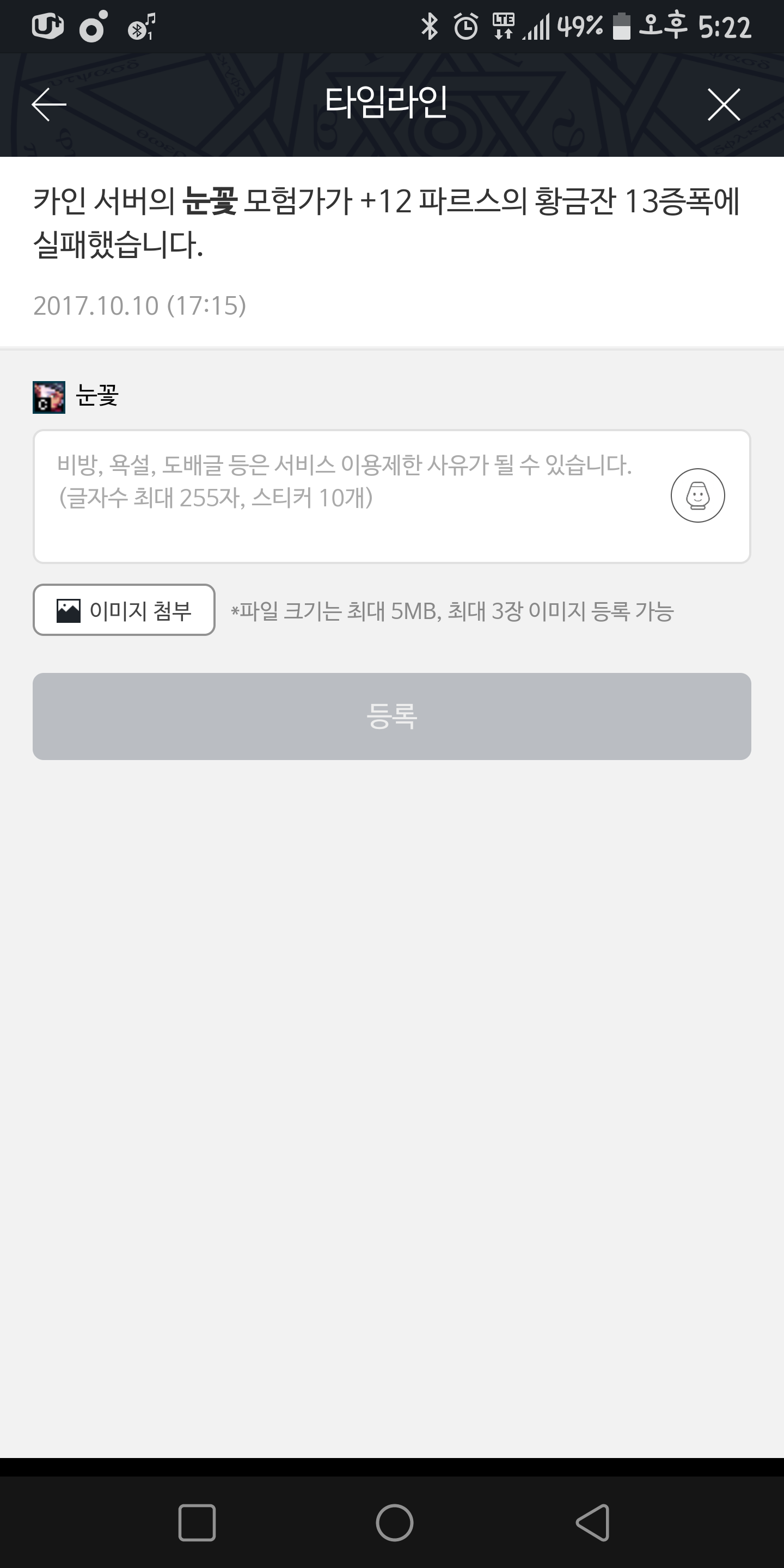
Task: Go to the phone's home screen
Action: [x=394, y=1522]
